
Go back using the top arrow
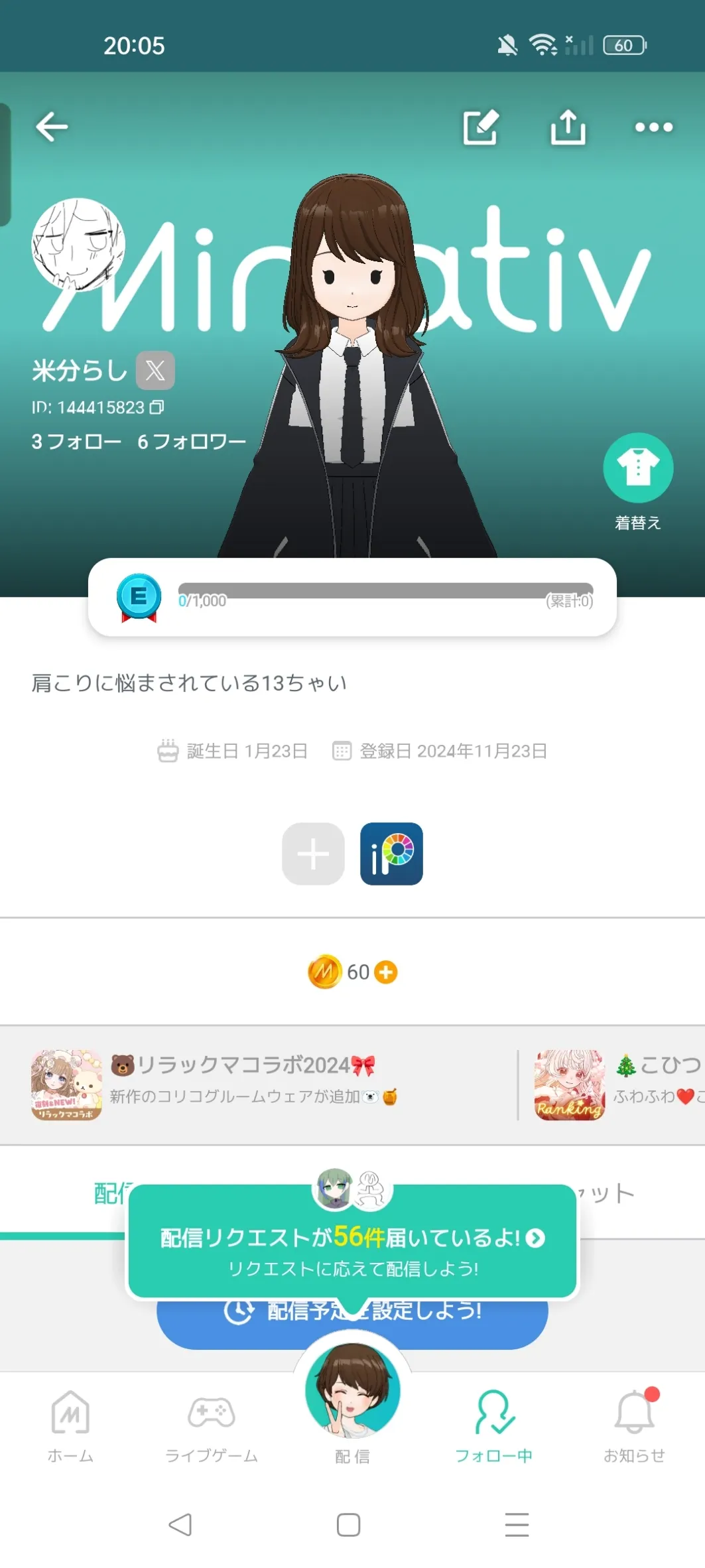point(52,127)
